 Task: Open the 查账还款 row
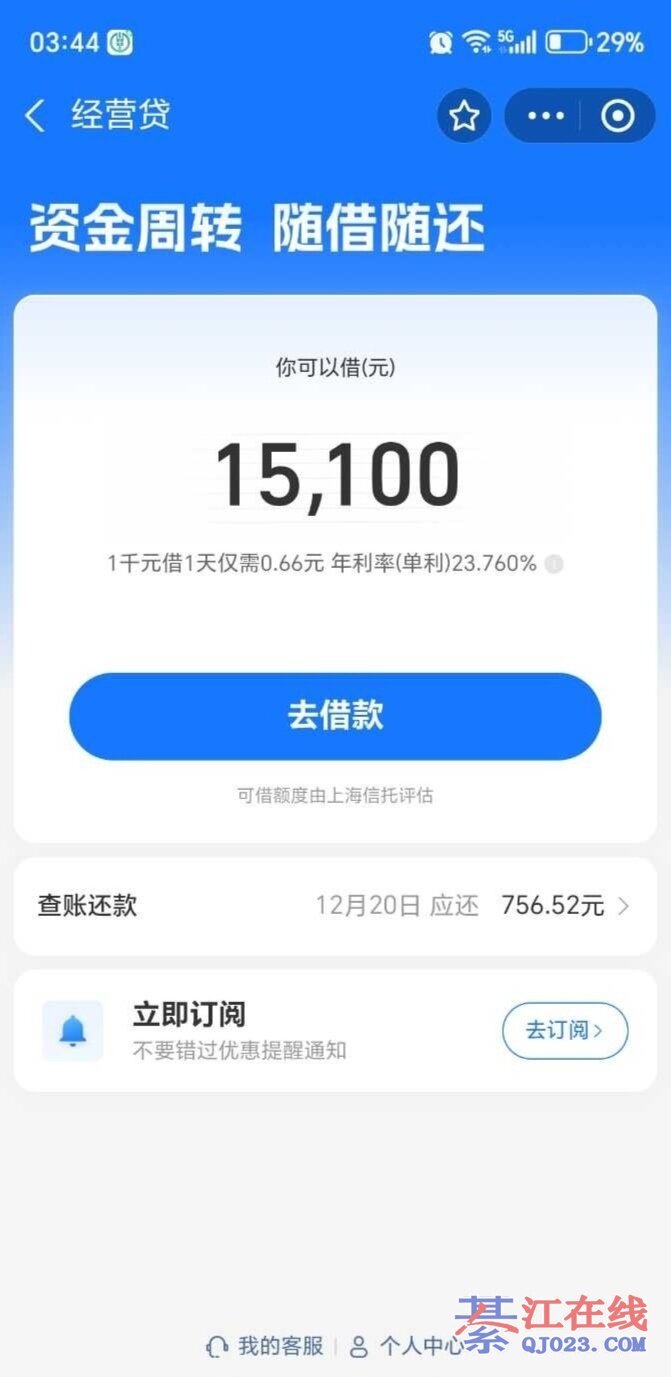point(335,906)
